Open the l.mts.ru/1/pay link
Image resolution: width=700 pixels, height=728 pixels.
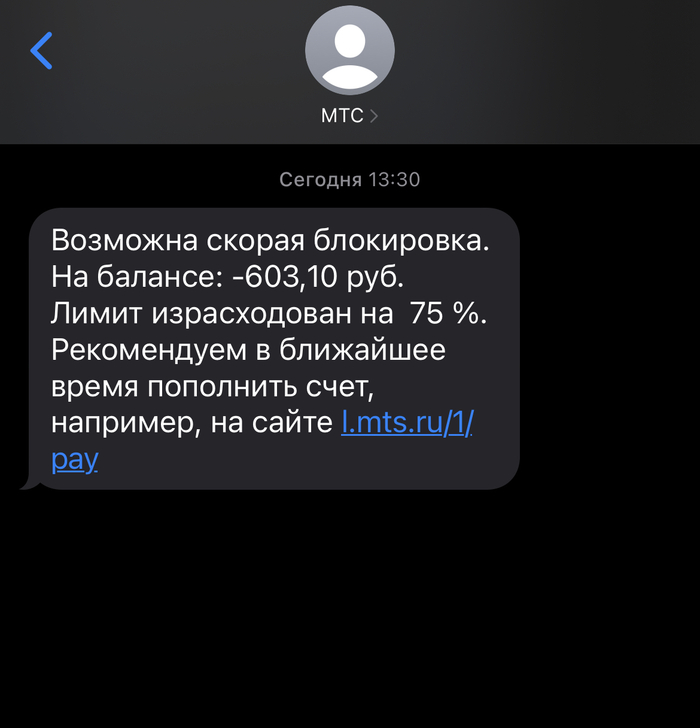[x=408, y=422]
